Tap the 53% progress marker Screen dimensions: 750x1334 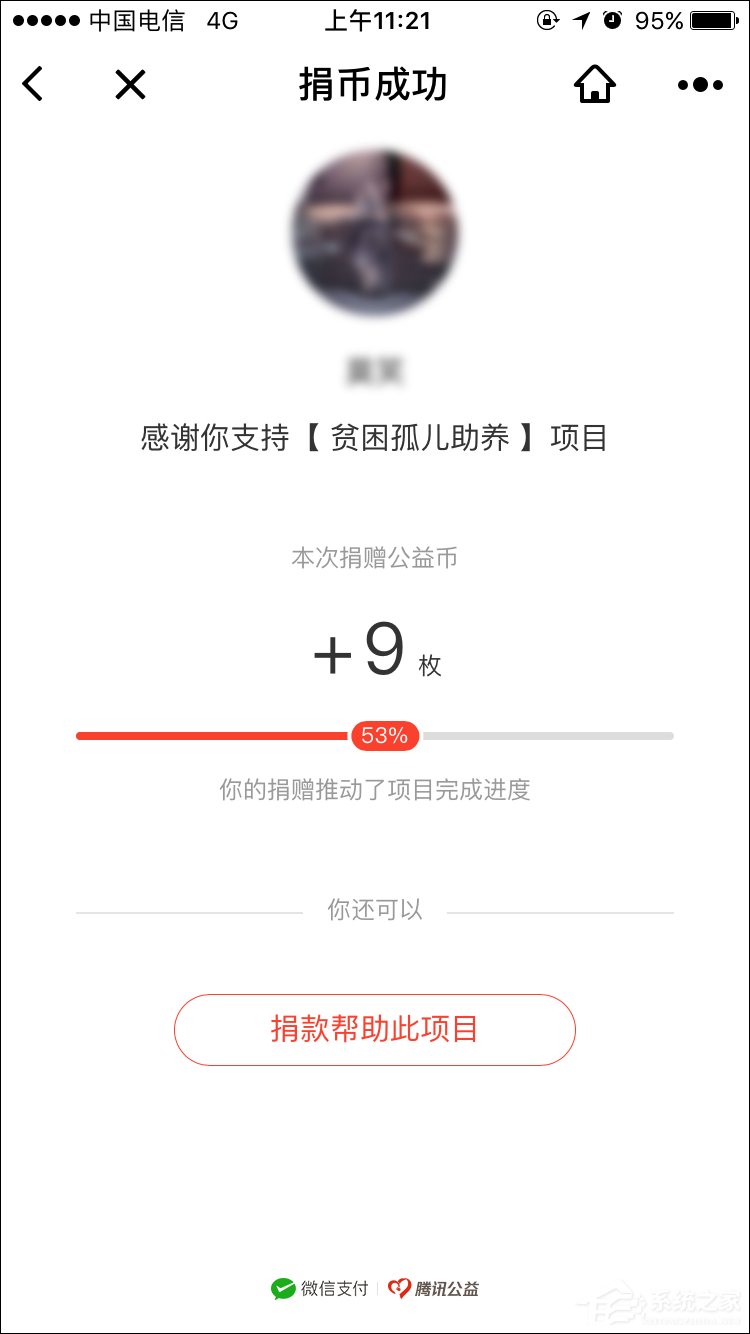(384, 736)
